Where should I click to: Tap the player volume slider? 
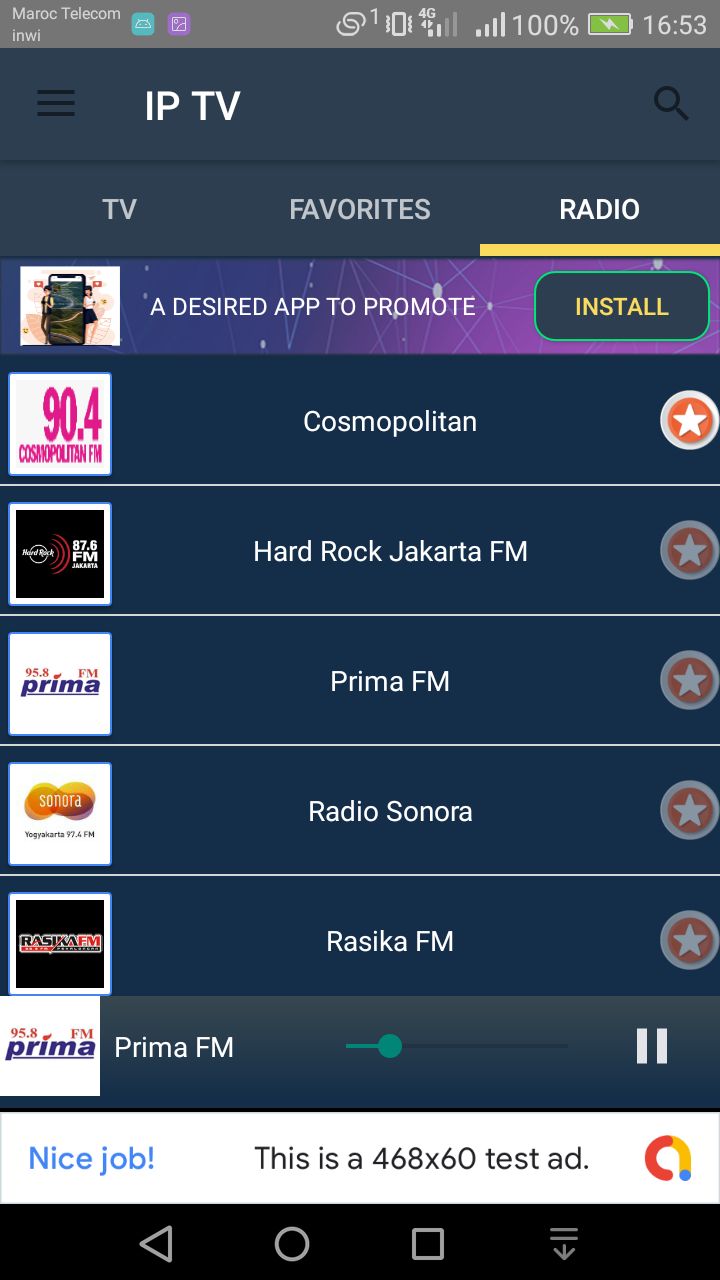(456, 1046)
